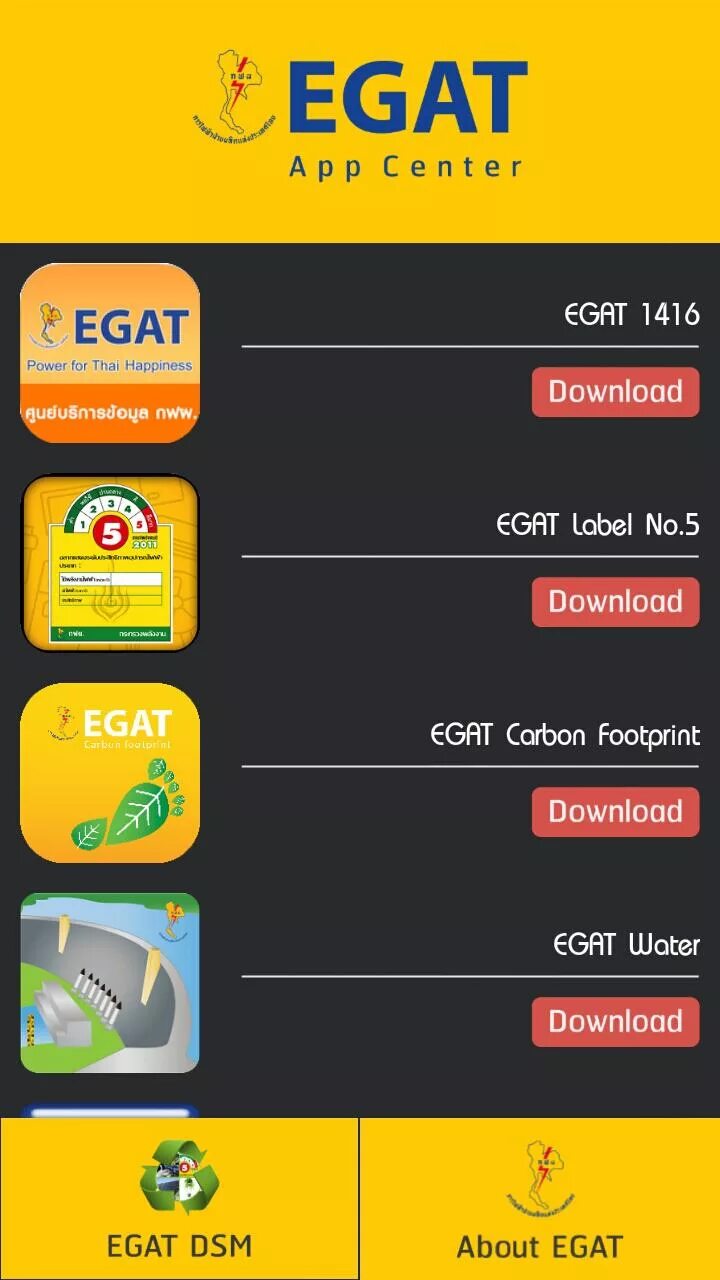Open the EGAT Label No.5 app tile

point(110,563)
